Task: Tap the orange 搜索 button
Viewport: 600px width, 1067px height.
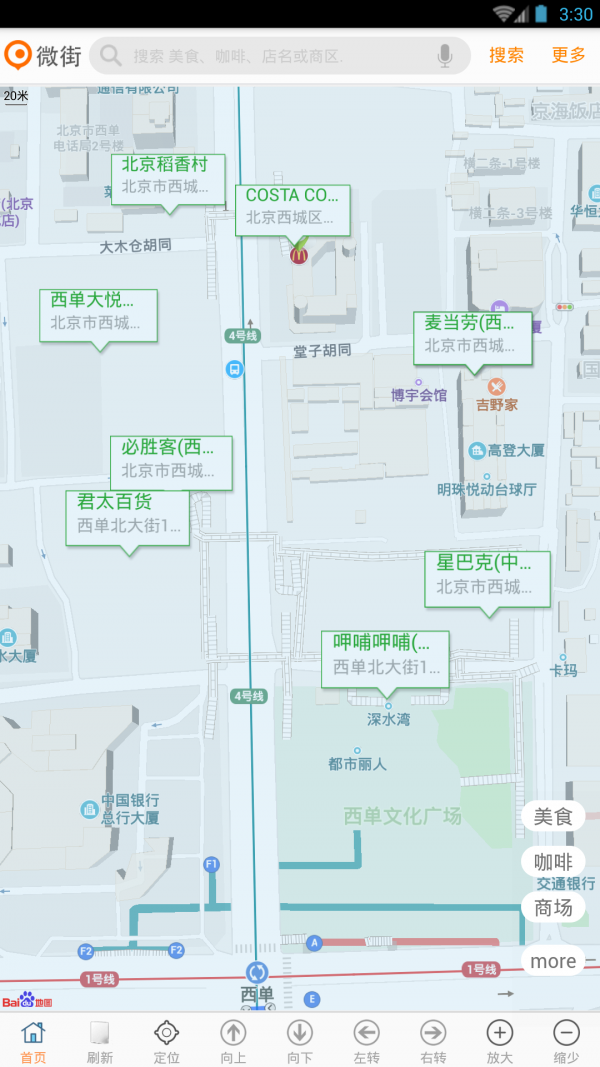Action: (x=506, y=55)
